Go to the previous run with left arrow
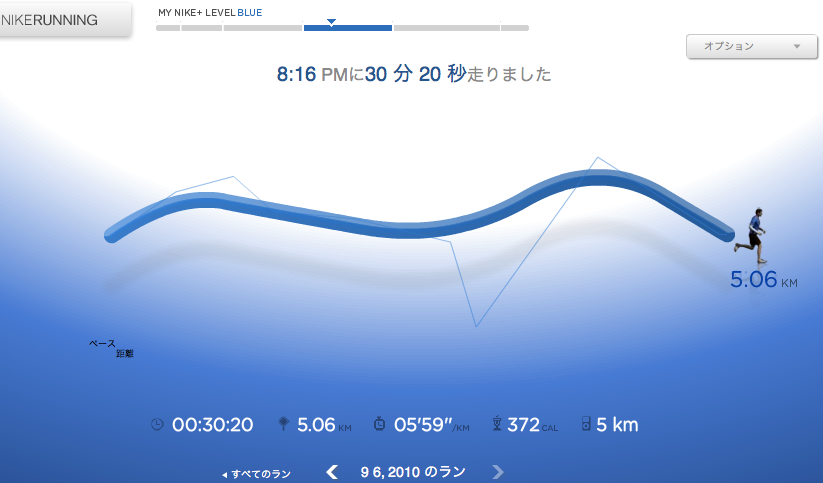The image size is (823, 483). click(334, 472)
